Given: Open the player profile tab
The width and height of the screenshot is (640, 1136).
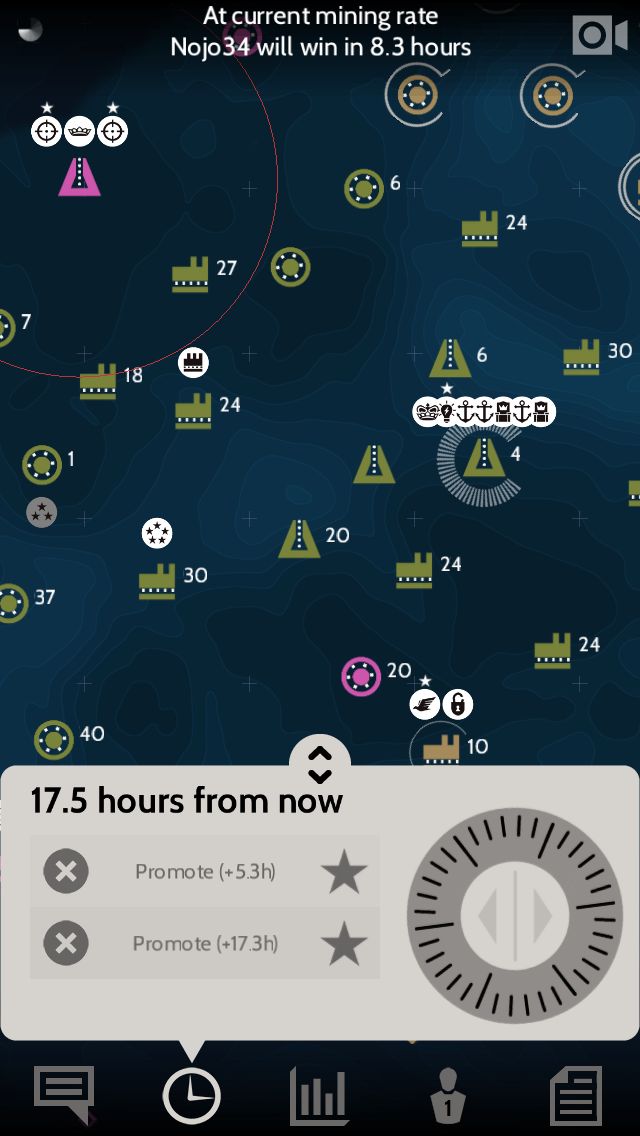Looking at the screenshot, I should 448,1096.
